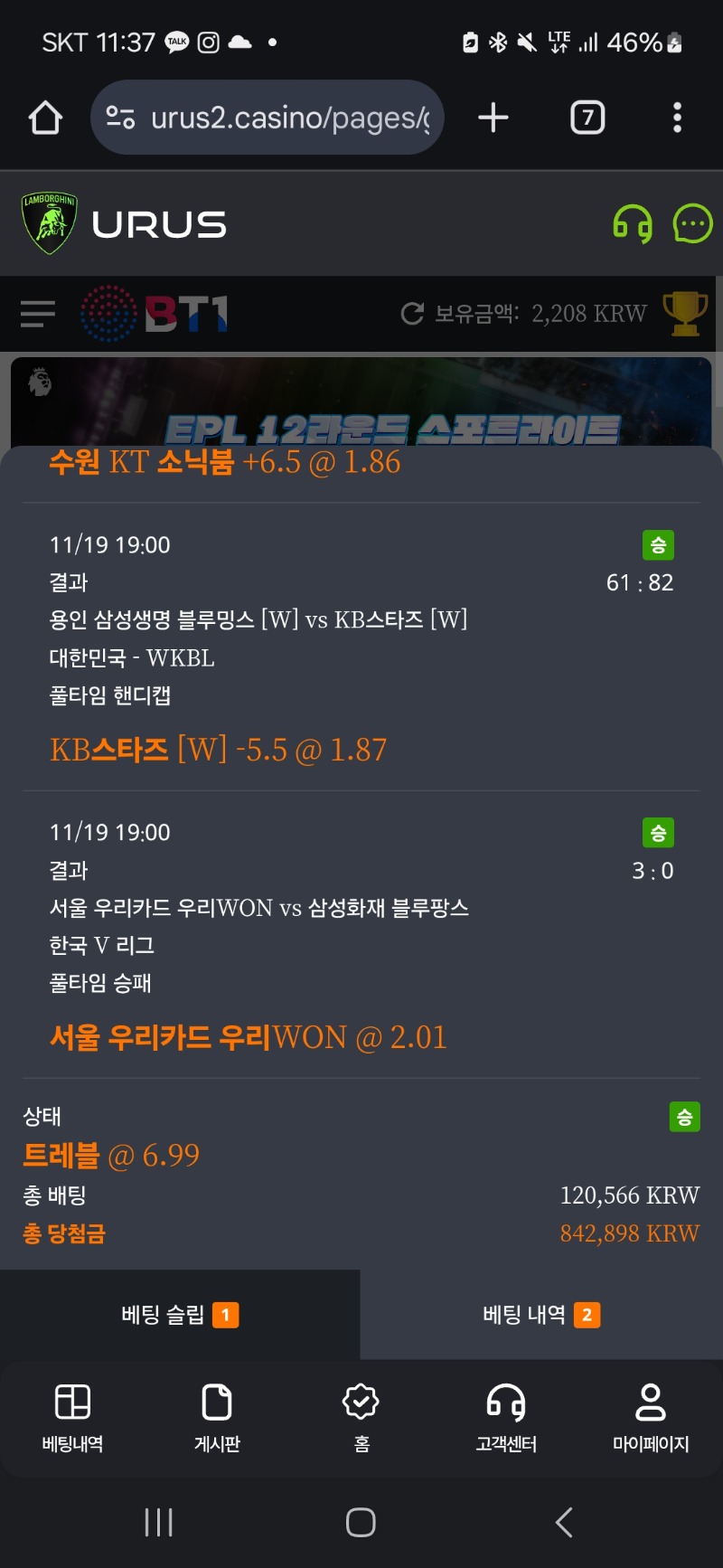Switch to the 베팅 슬립 tab
The height and width of the screenshot is (1568, 723).
coord(180,1315)
